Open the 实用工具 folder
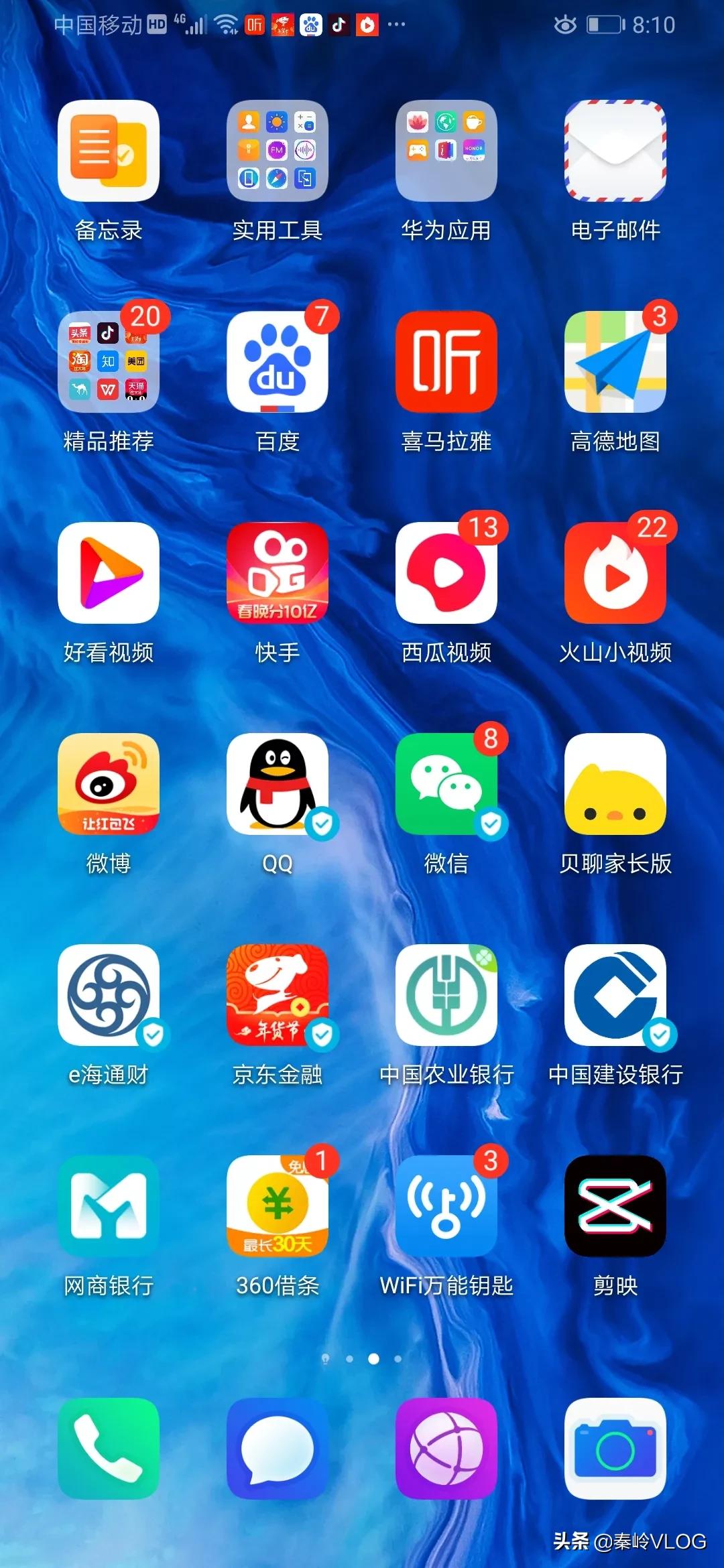The height and width of the screenshot is (1568, 724). point(278,151)
